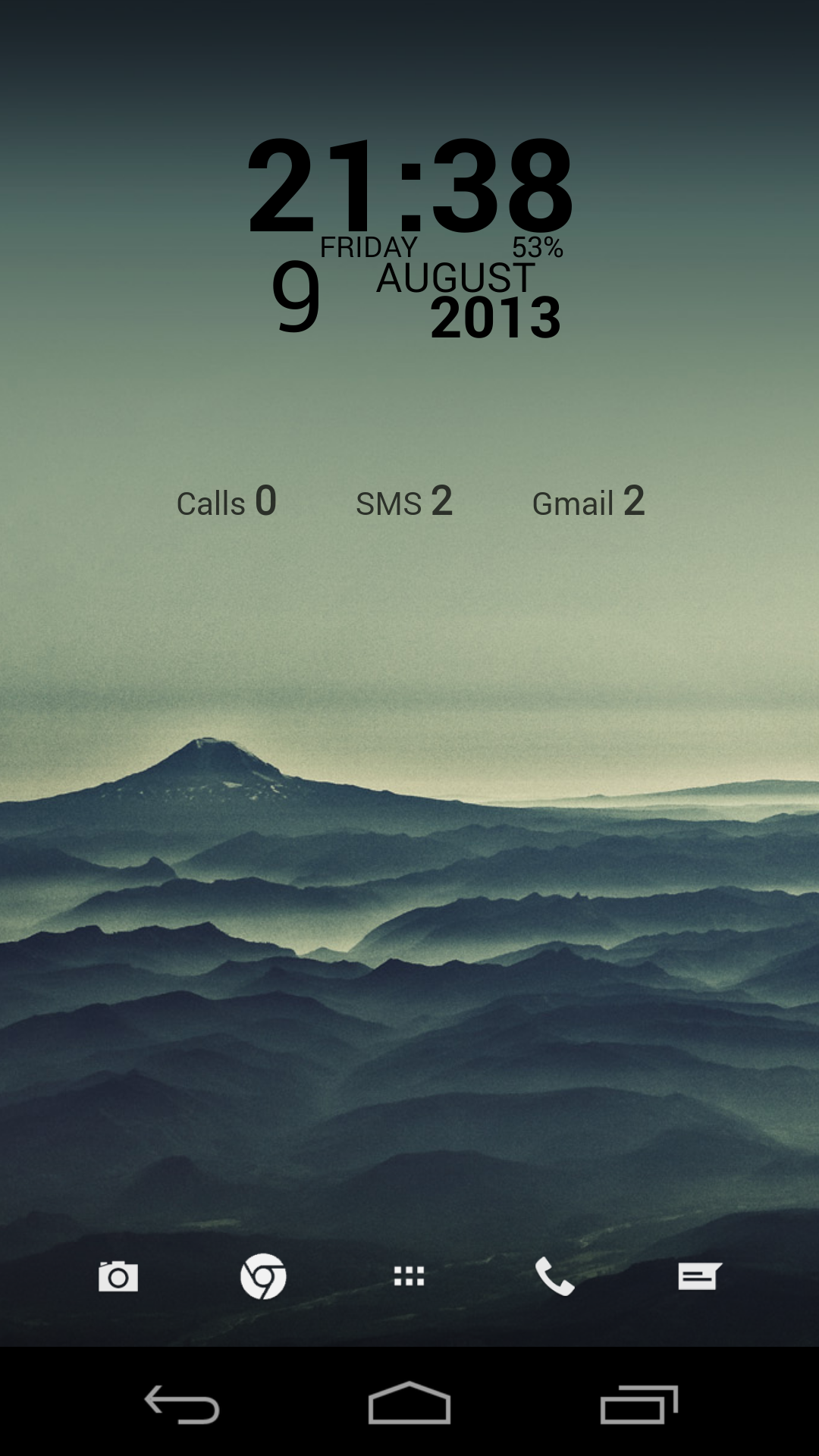Tap the 21:38 clock widget
The image size is (819, 1456).
(x=410, y=186)
